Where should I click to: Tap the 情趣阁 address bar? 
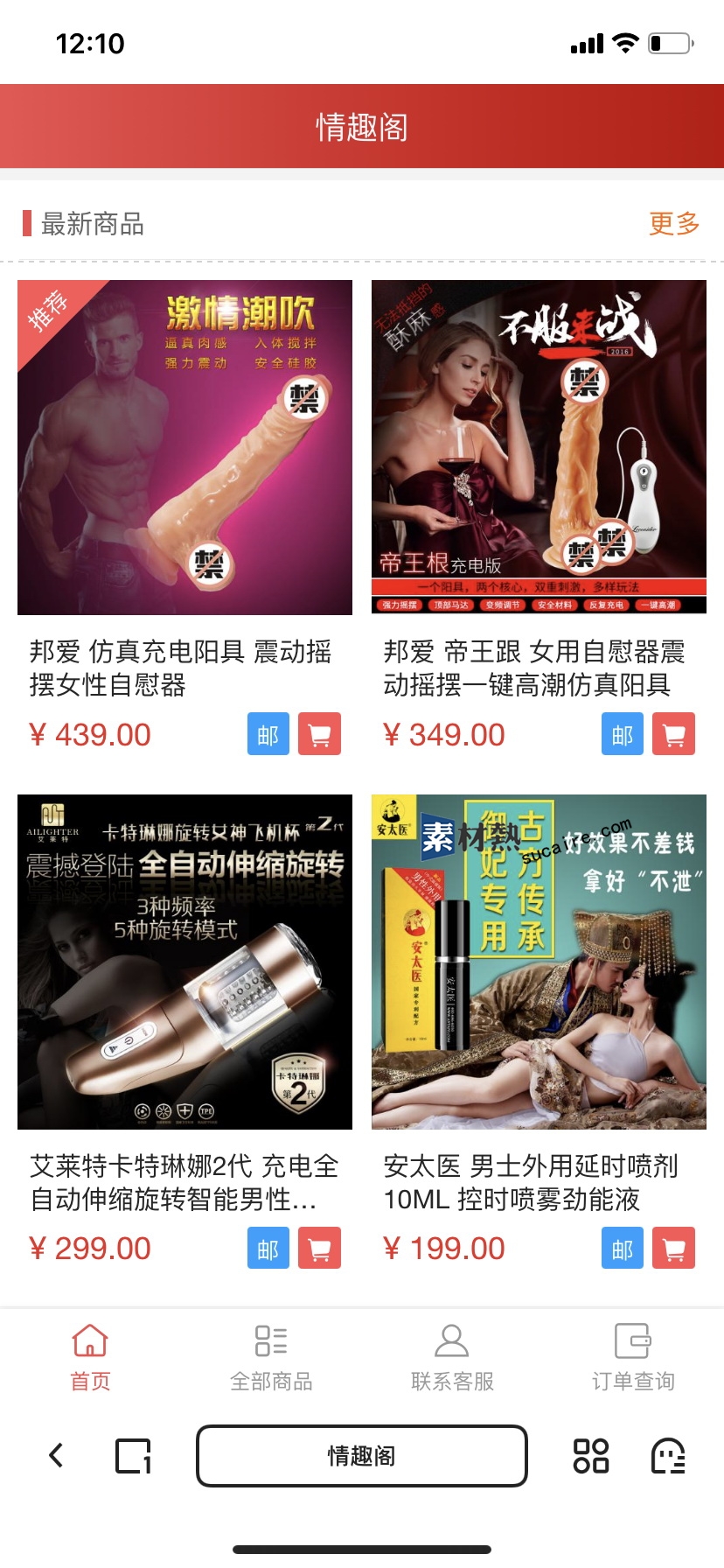pyautogui.click(x=362, y=1456)
